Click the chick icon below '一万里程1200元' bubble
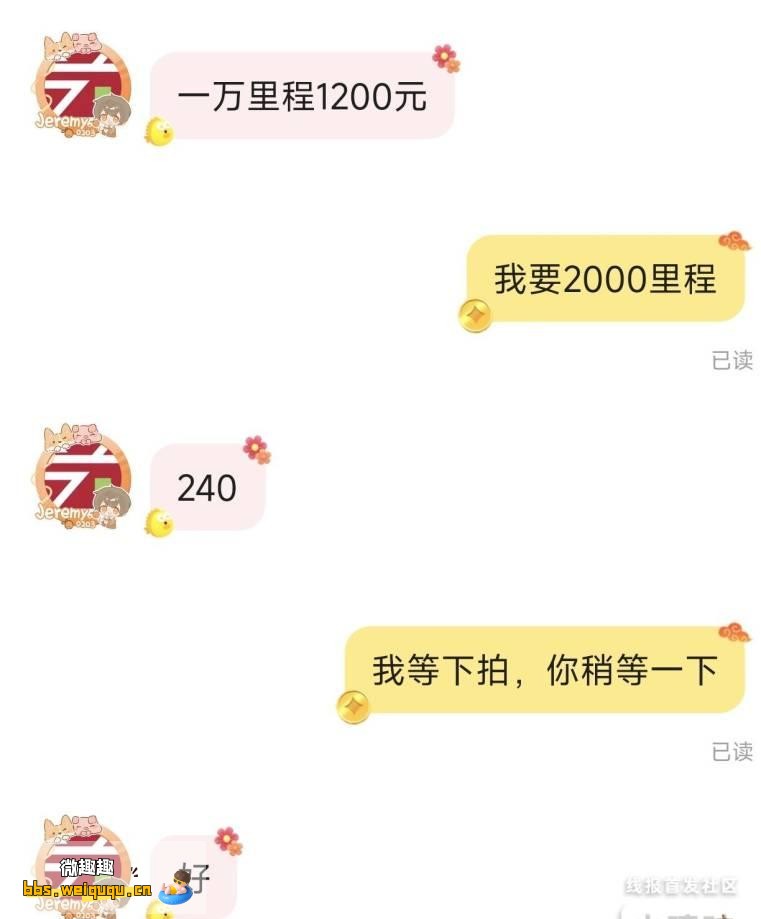 (160, 131)
